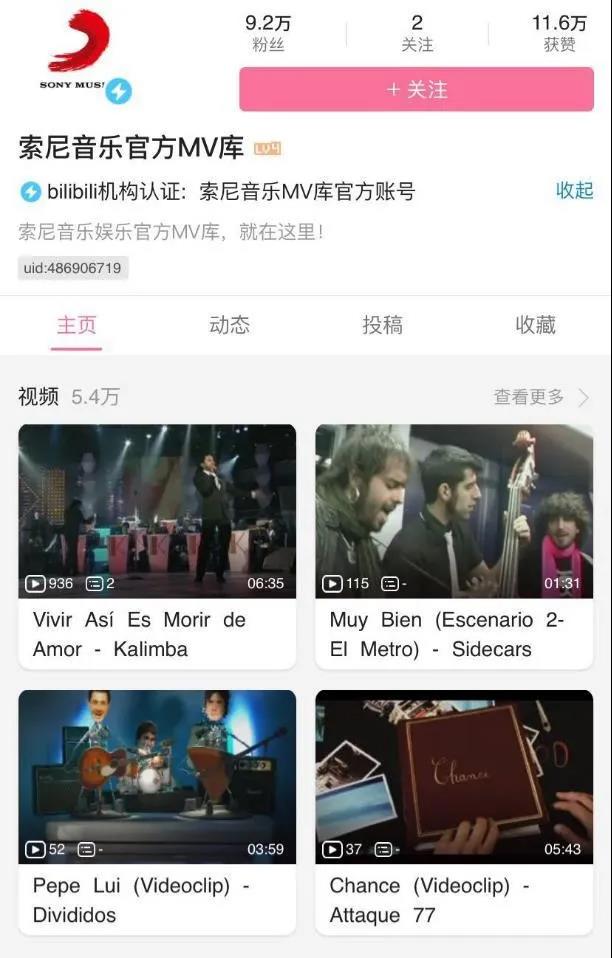This screenshot has height=958, width=612.
Task: View more videos via 查看更多
Action: click(540, 397)
